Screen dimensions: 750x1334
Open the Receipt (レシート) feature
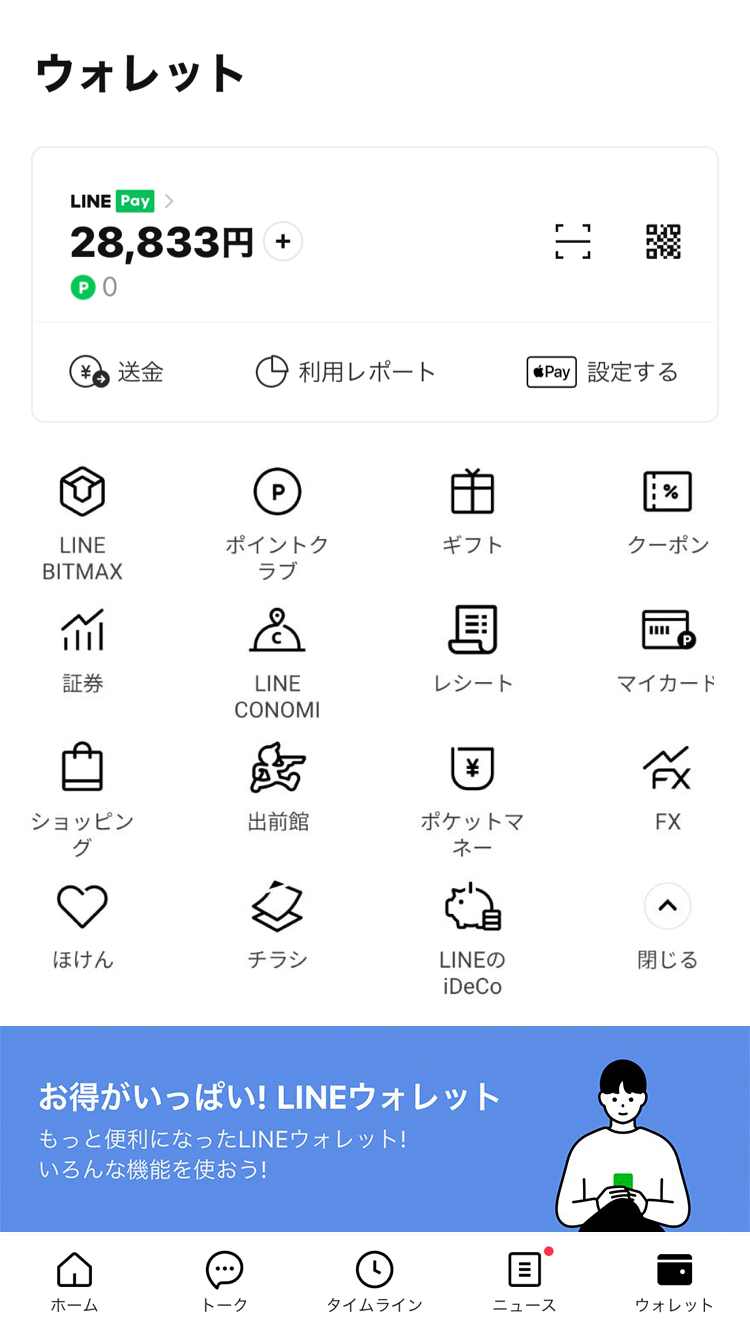pyautogui.click(x=472, y=650)
